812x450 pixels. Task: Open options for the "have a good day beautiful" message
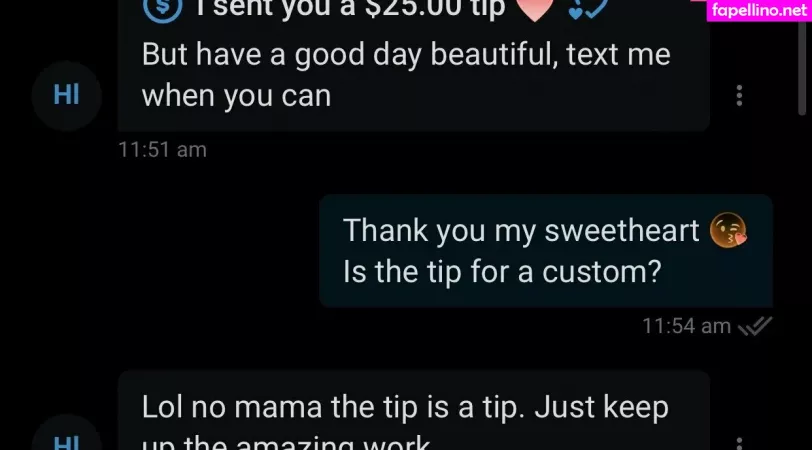click(739, 96)
